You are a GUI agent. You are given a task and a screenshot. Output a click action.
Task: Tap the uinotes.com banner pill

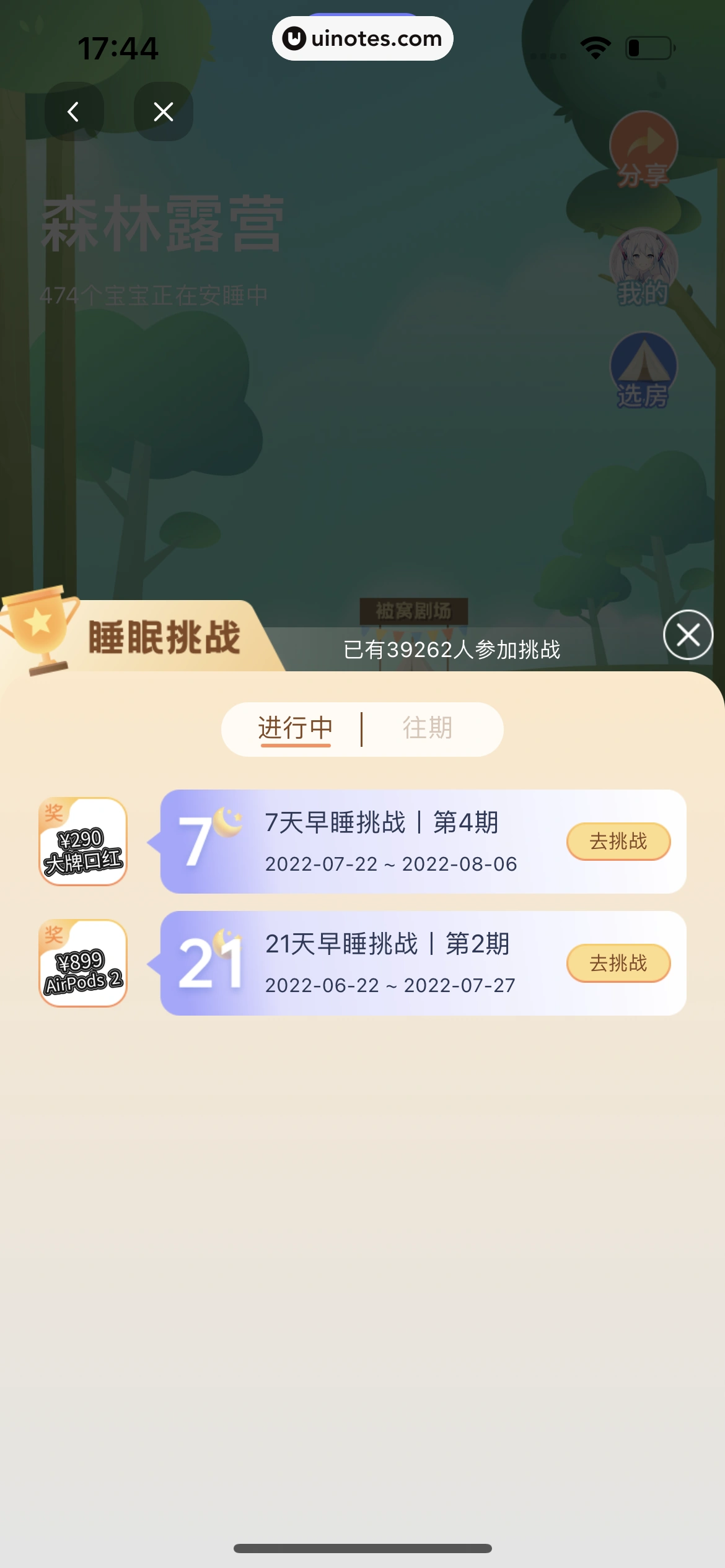tap(362, 38)
